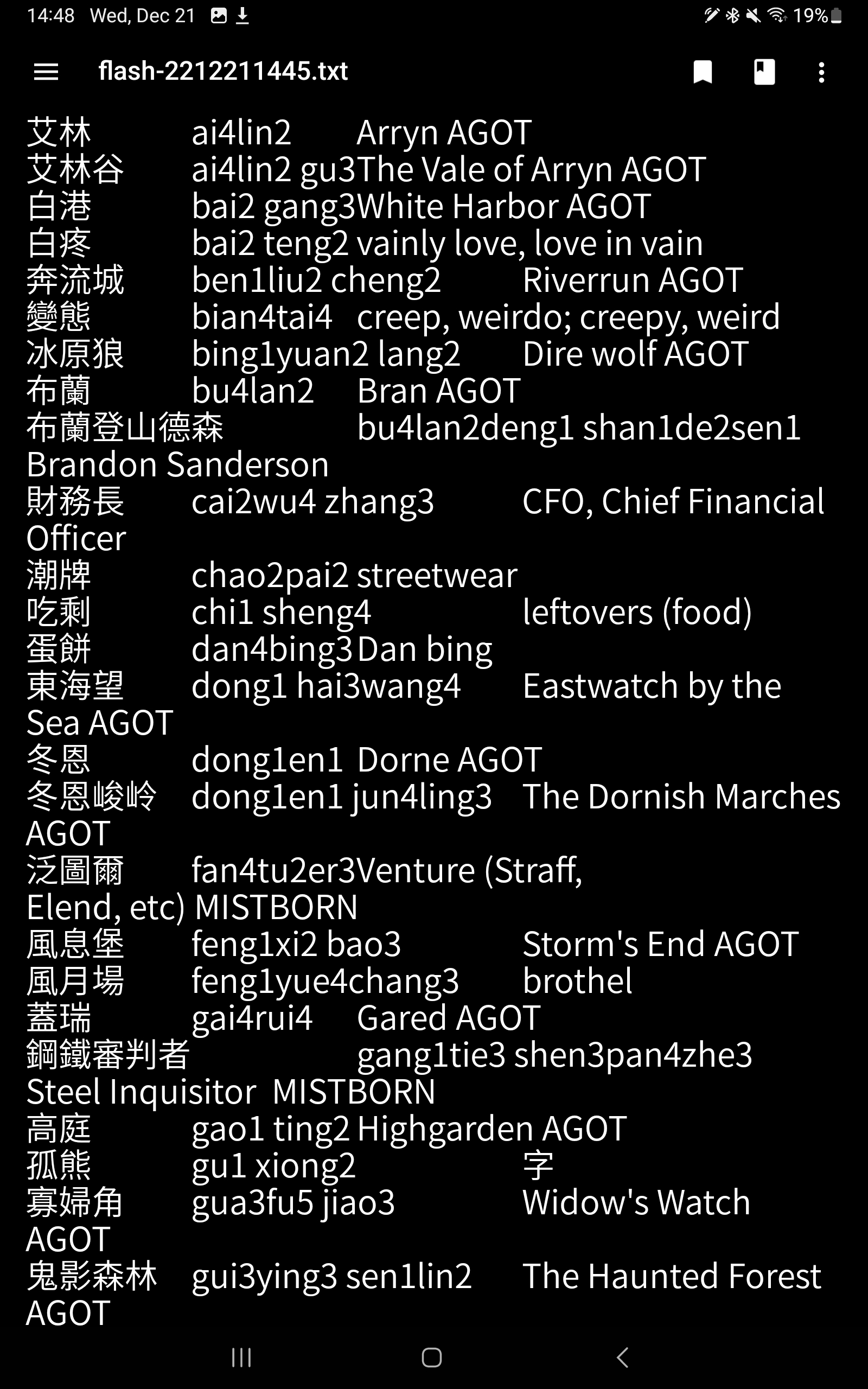Open the three-dot overflow menu
This screenshot has height=1389, width=868.
coord(821,72)
